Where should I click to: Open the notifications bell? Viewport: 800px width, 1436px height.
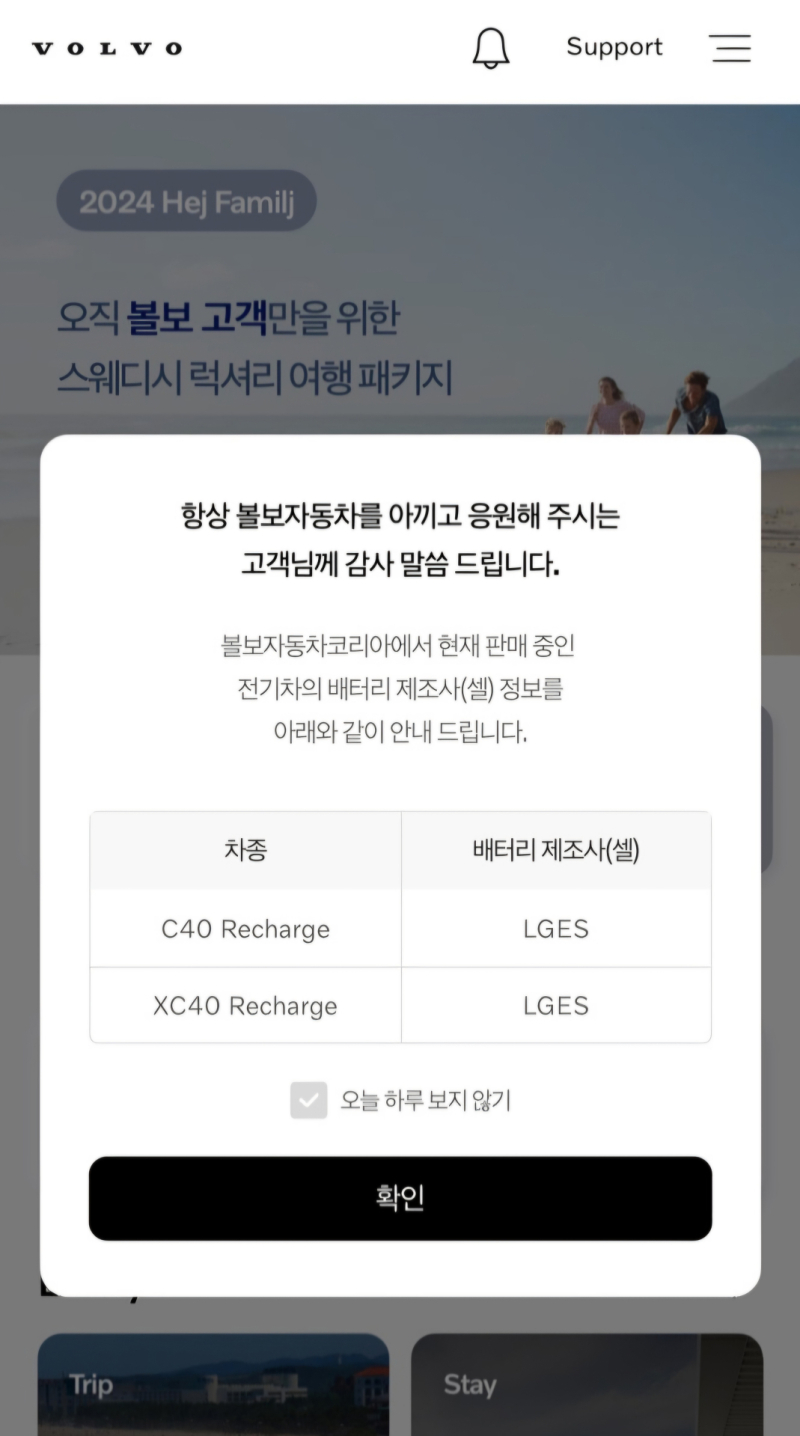click(x=490, y=48)
